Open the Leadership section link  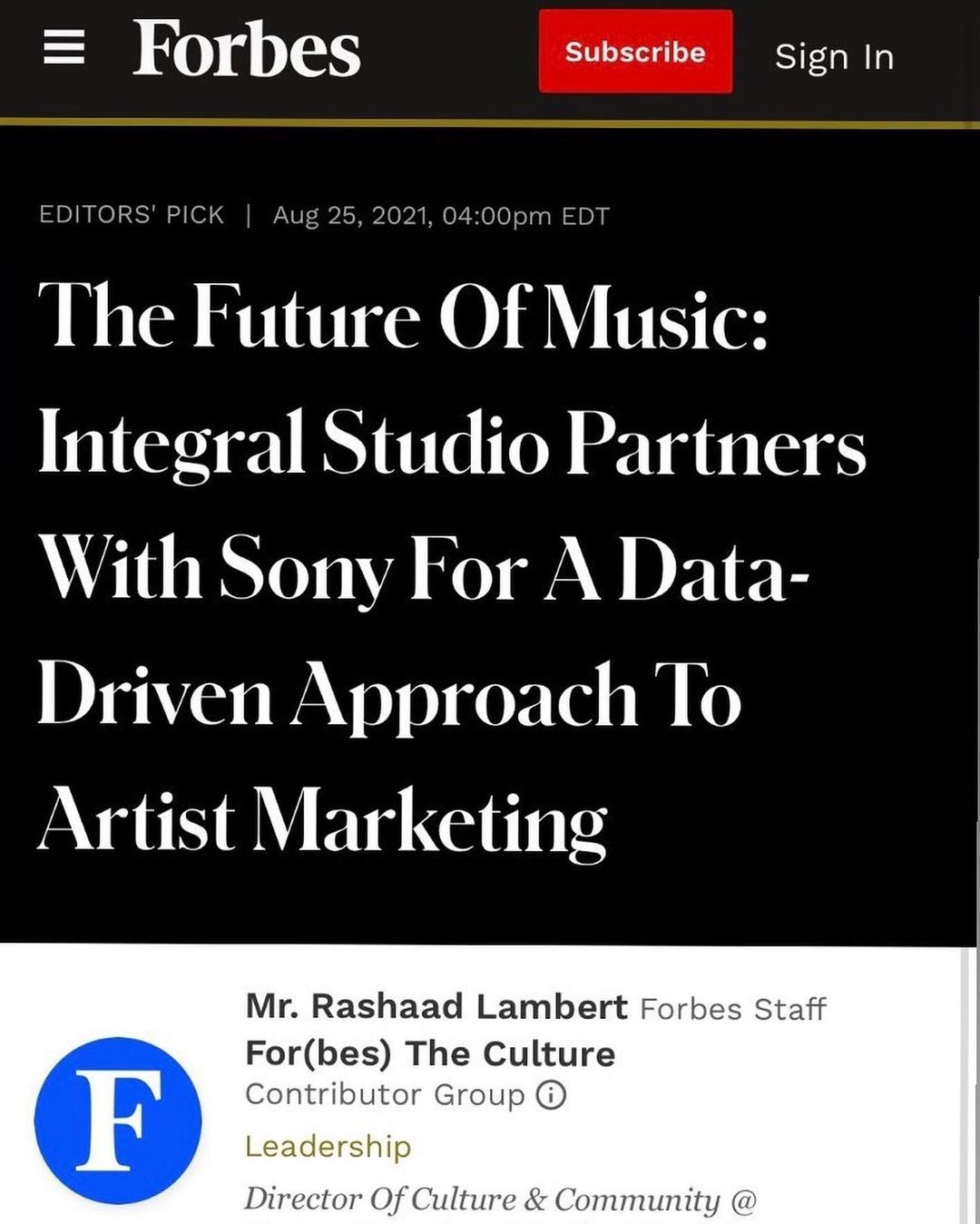point(328,1147)
